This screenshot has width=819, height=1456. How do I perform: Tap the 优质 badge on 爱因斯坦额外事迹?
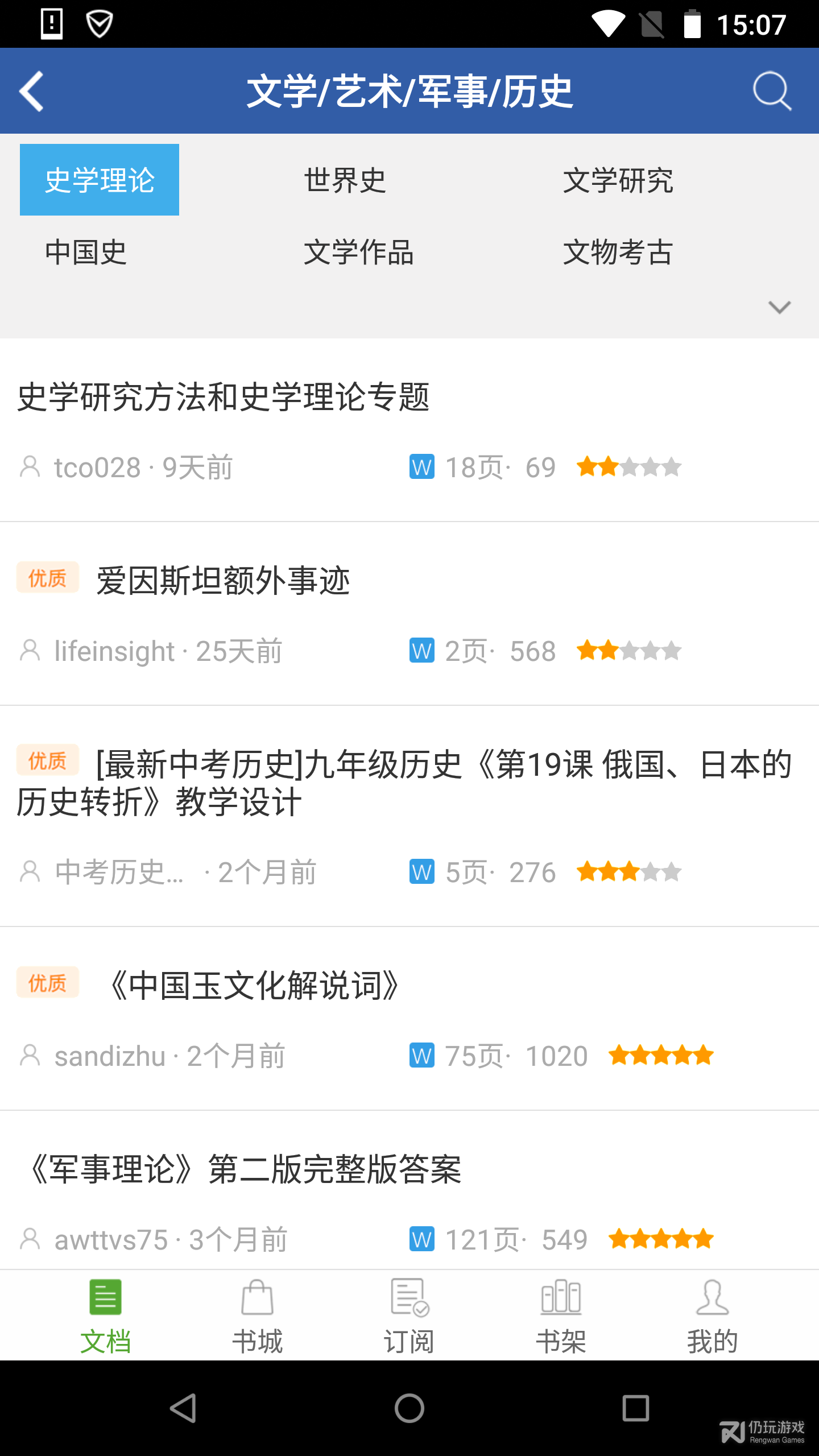pos(48,578)
